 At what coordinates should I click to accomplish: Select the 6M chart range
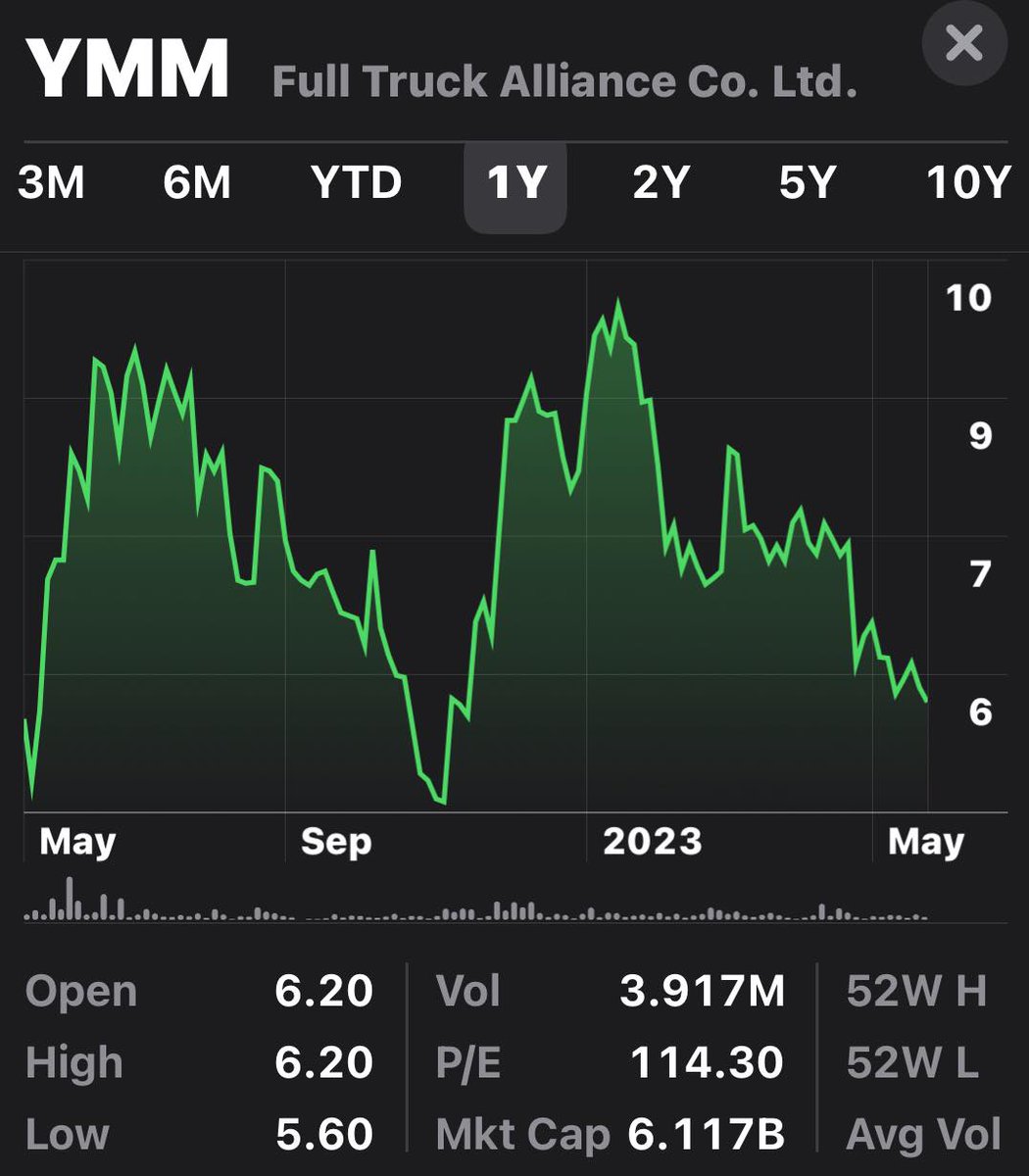tap(197, 183)
